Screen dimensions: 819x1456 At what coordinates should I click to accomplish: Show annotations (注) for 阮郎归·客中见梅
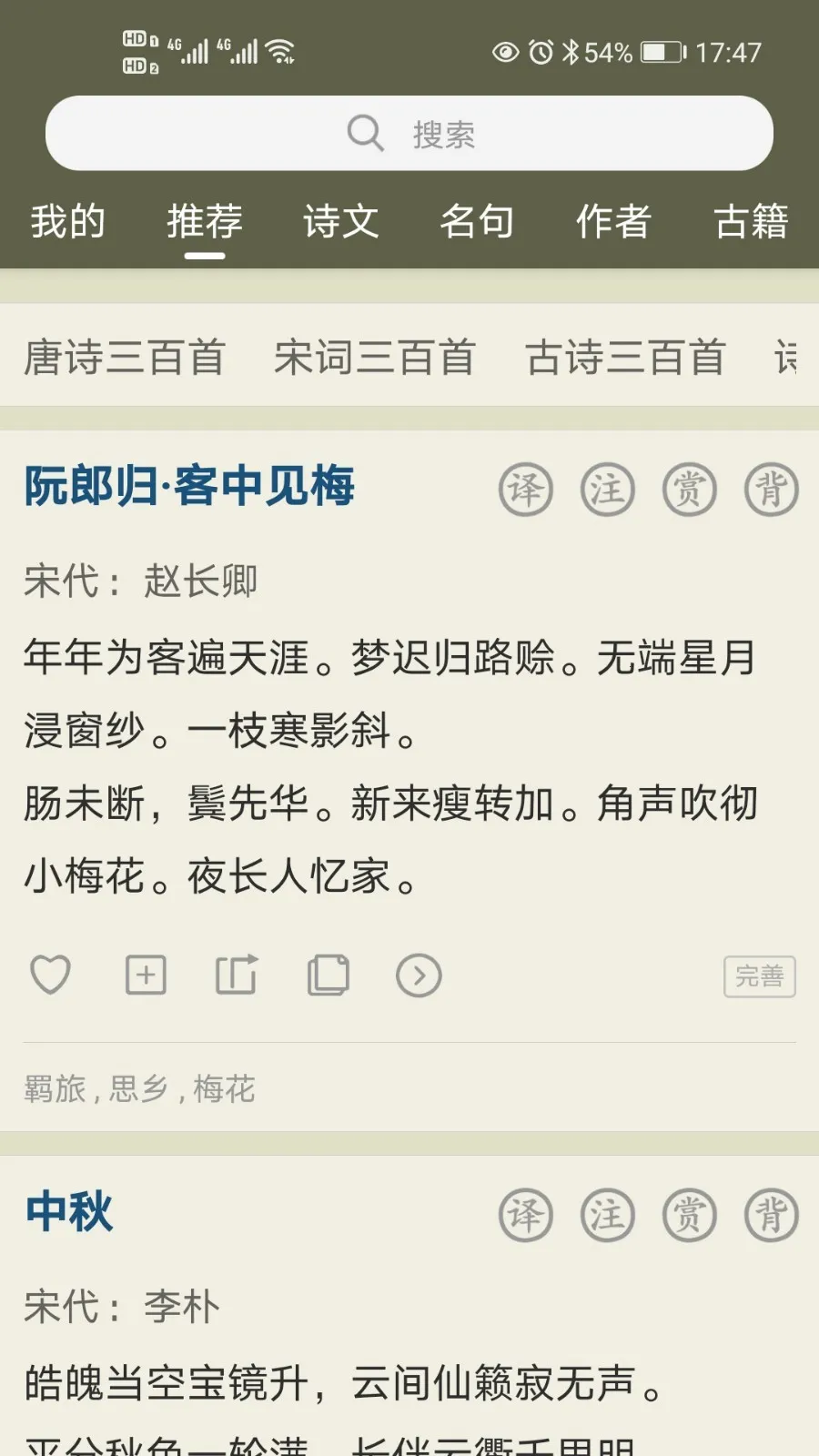click(607, 490)
